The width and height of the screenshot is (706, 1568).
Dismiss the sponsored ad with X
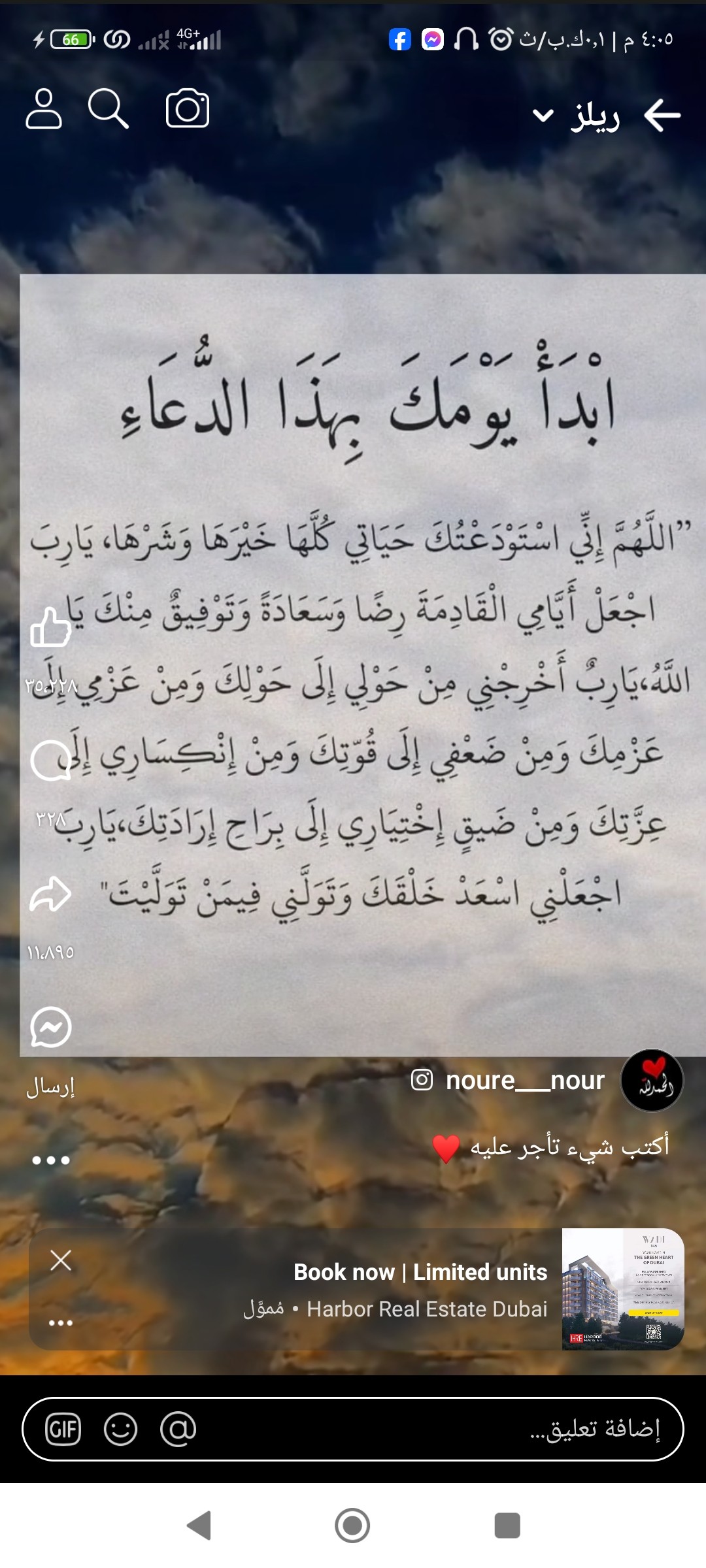[x=60, y=1258]
